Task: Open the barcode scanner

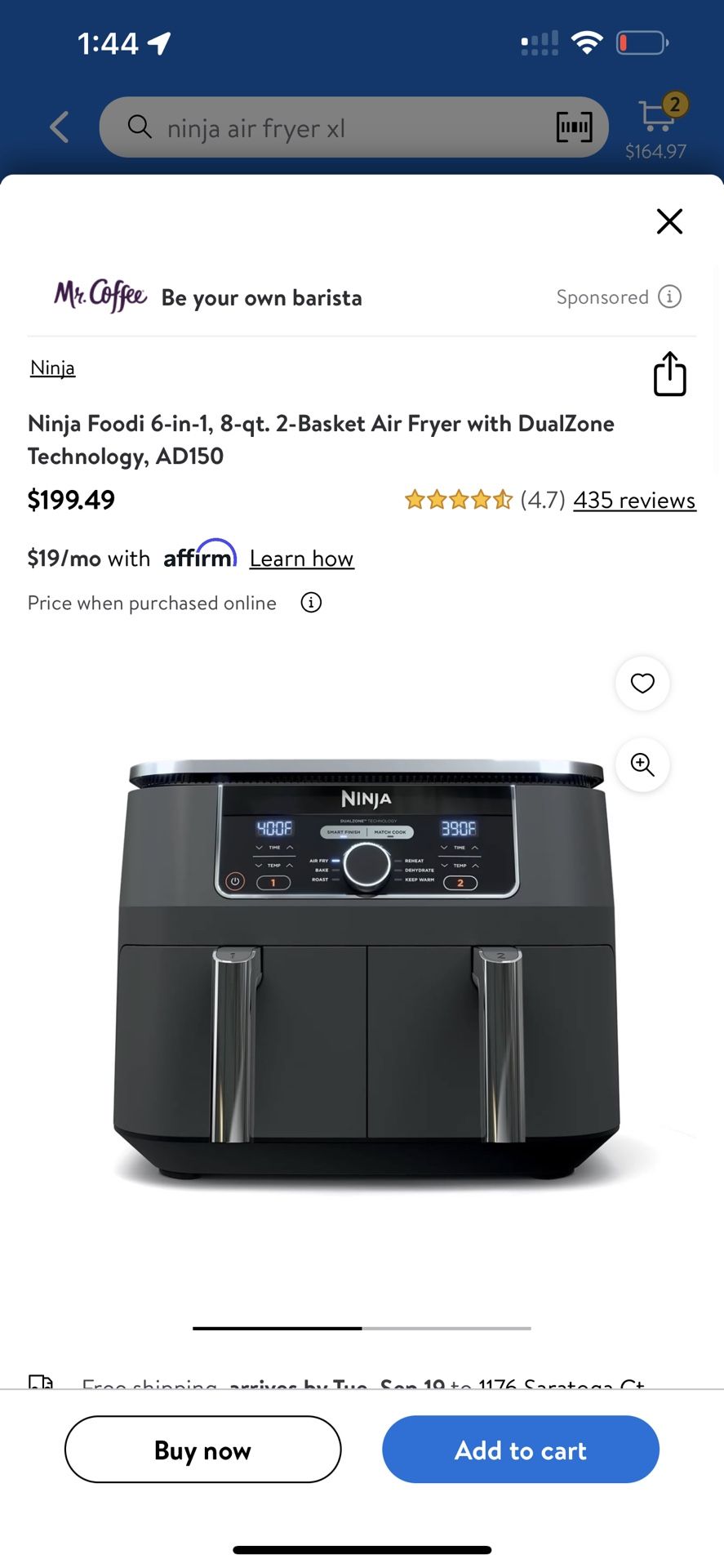Action: coord(574,127)
